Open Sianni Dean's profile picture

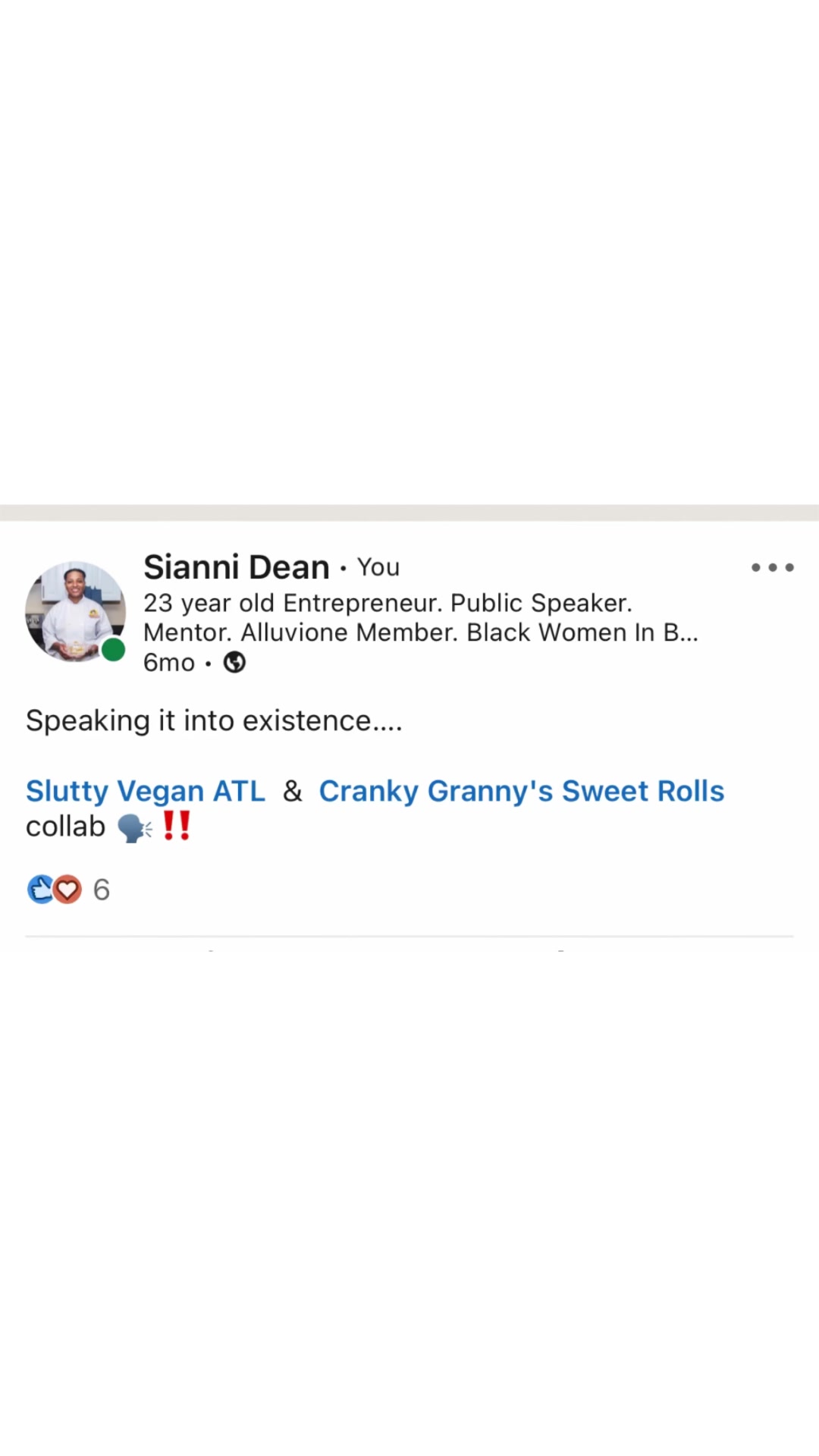[x=75, y=611]
